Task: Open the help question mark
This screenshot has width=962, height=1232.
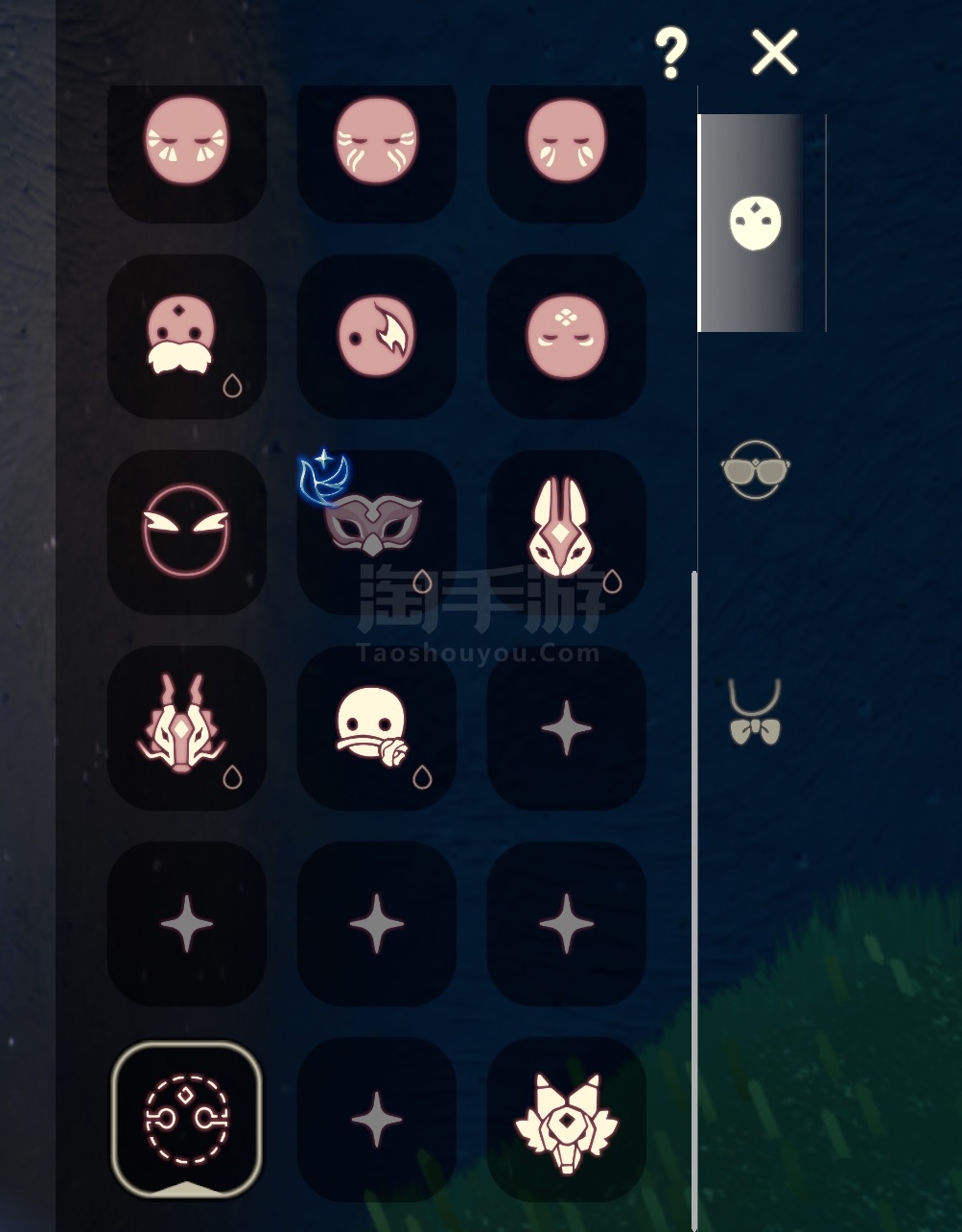Action: tap(670, 54)
